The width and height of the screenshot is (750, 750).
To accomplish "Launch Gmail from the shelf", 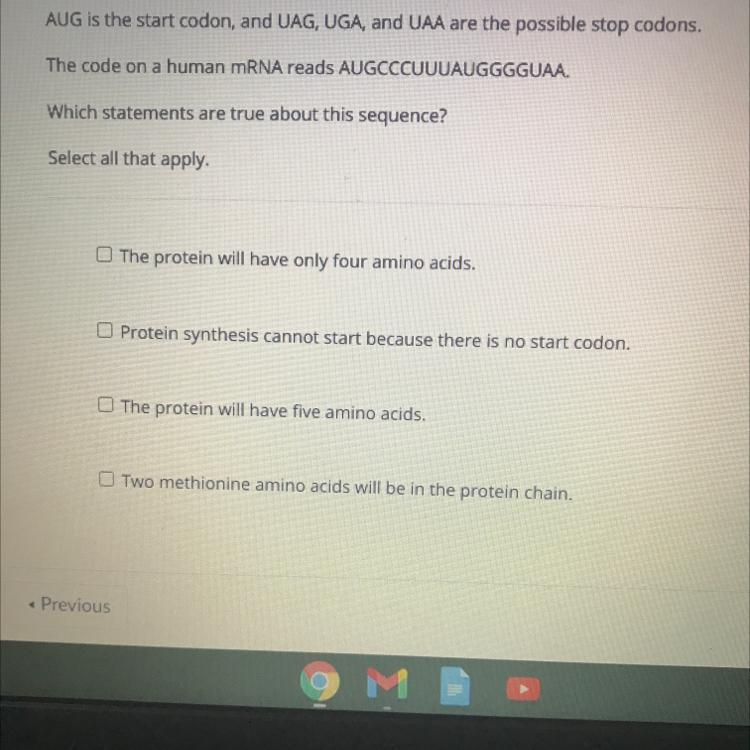I will point(387,686).
